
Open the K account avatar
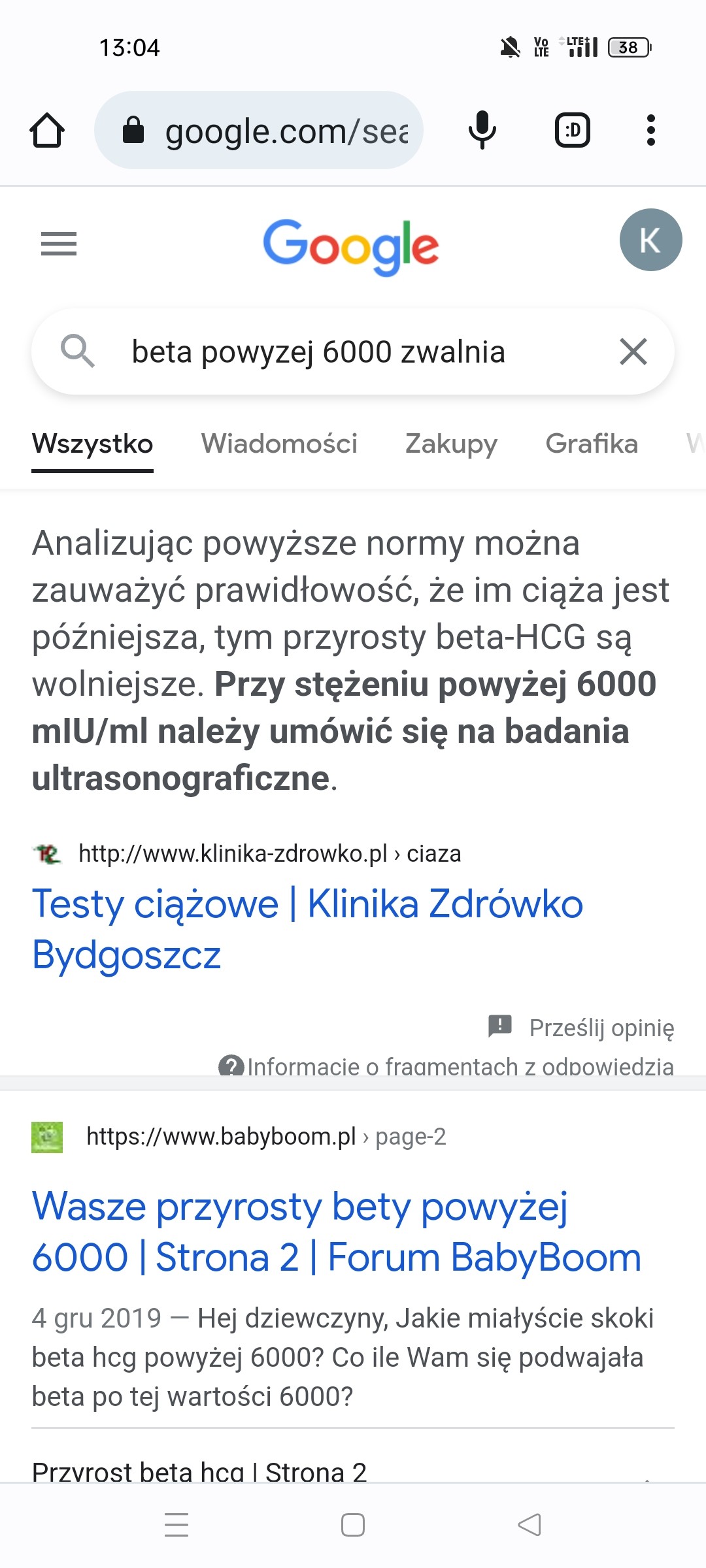pos(650,240)
